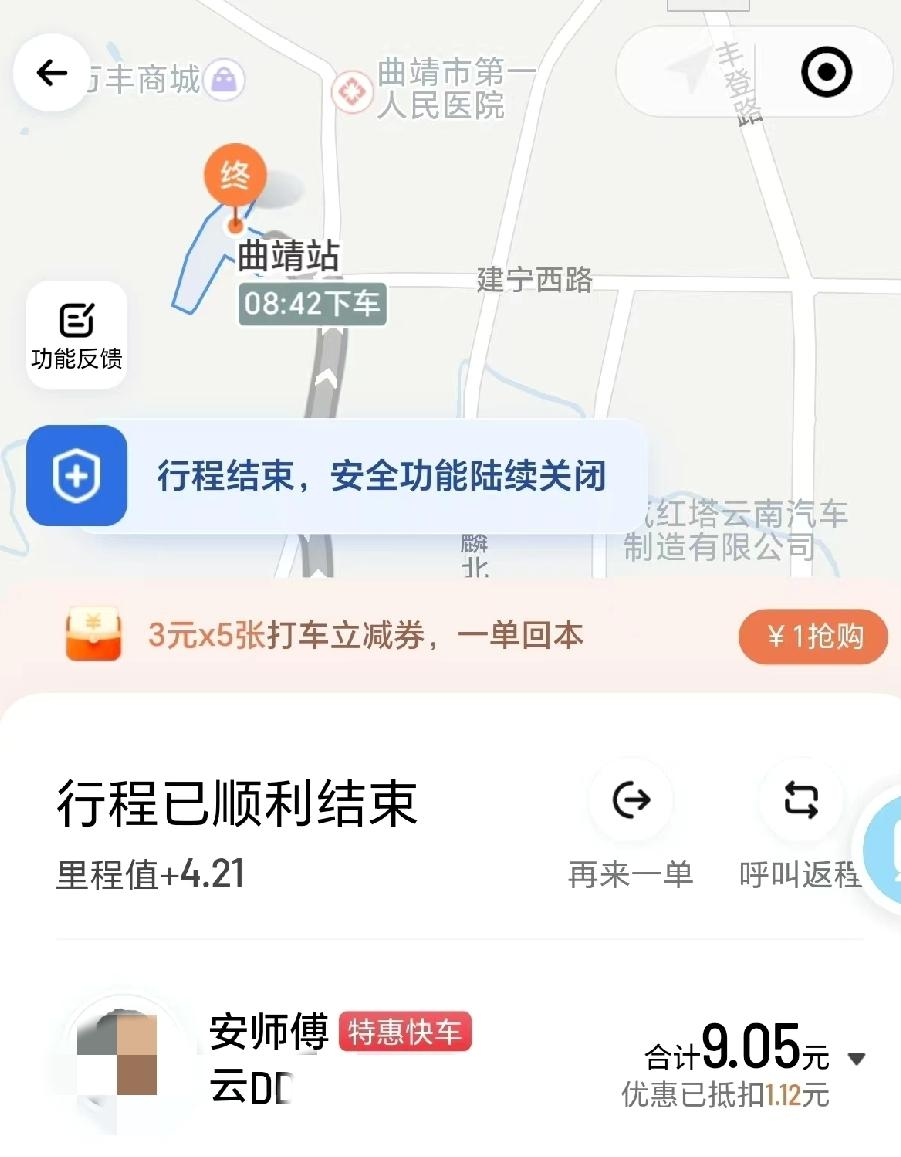Viewport: 901px width, 1157px height.
Task: Open the 功能反馈 feedback button
Action: coord(77,335)
